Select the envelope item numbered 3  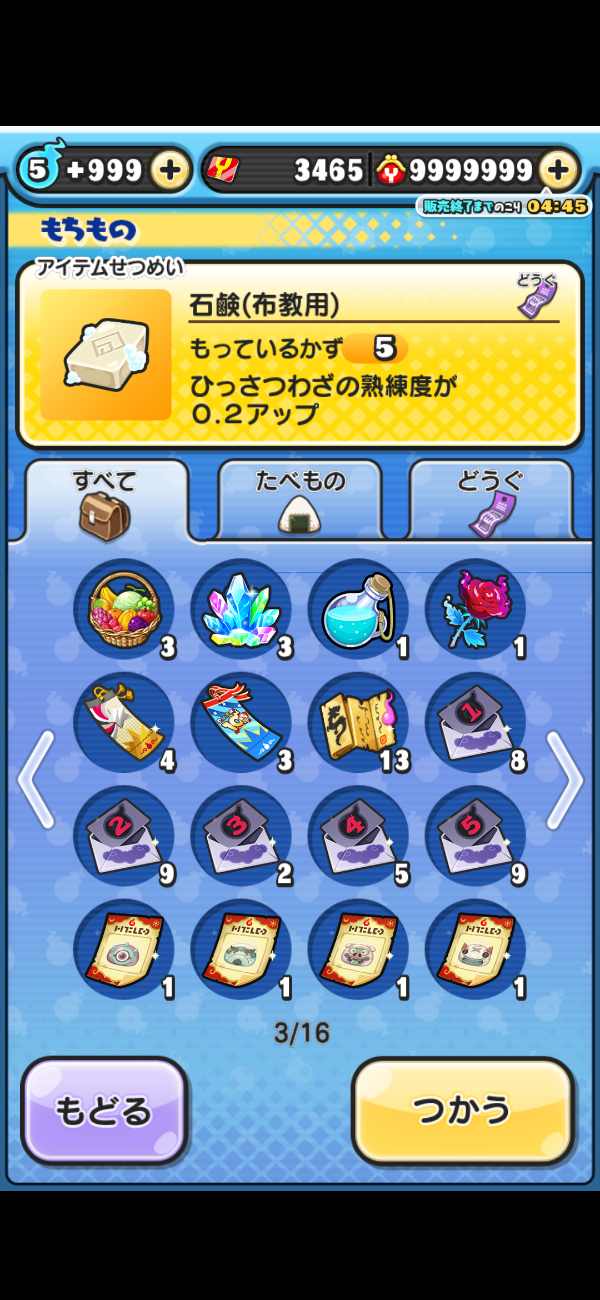[241, 836]
